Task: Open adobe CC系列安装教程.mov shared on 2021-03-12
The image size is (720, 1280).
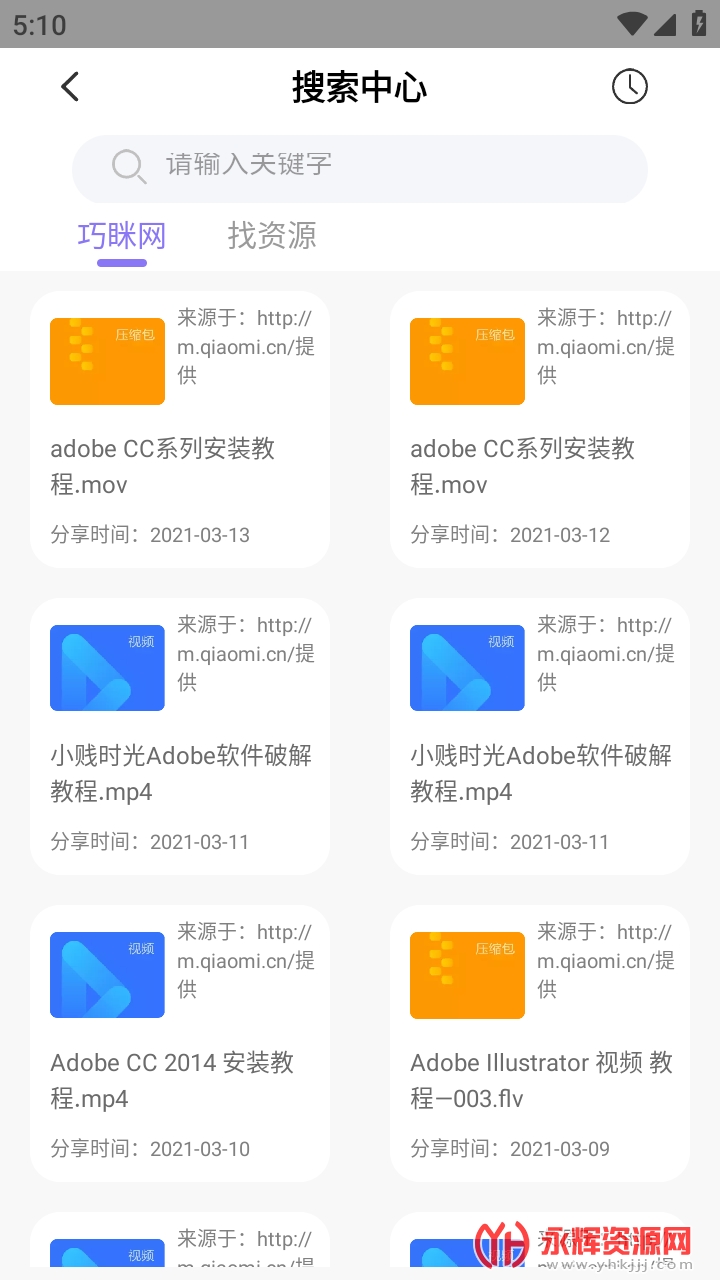Action: 540,430
